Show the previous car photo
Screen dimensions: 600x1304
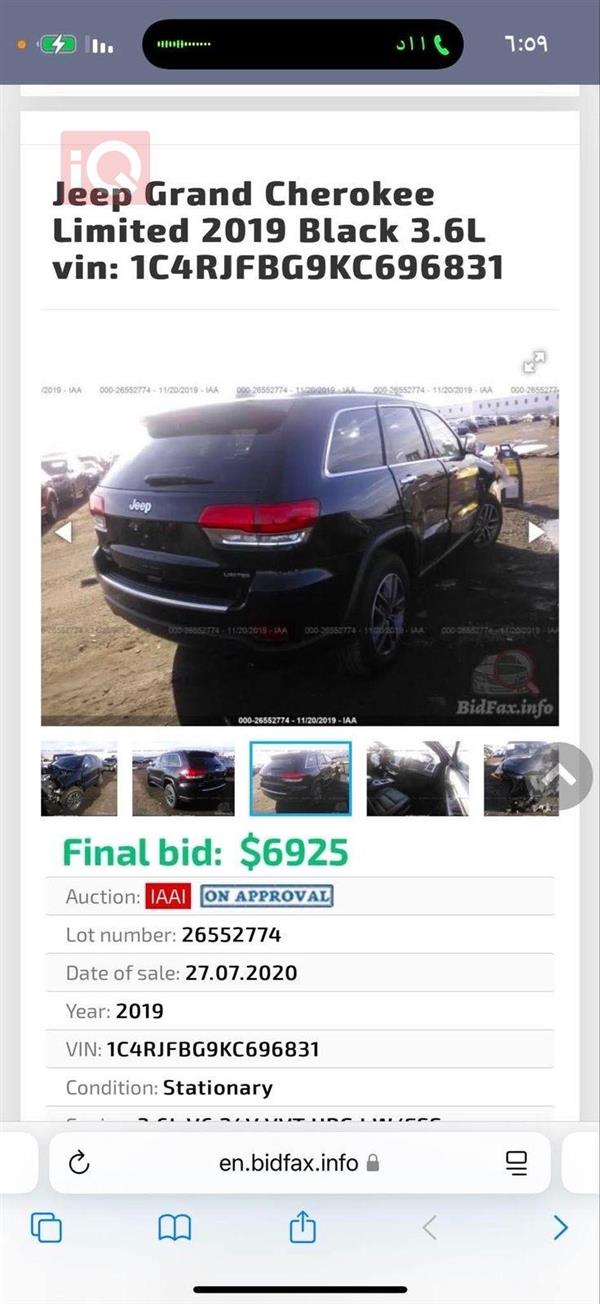[x=63, y=532]
